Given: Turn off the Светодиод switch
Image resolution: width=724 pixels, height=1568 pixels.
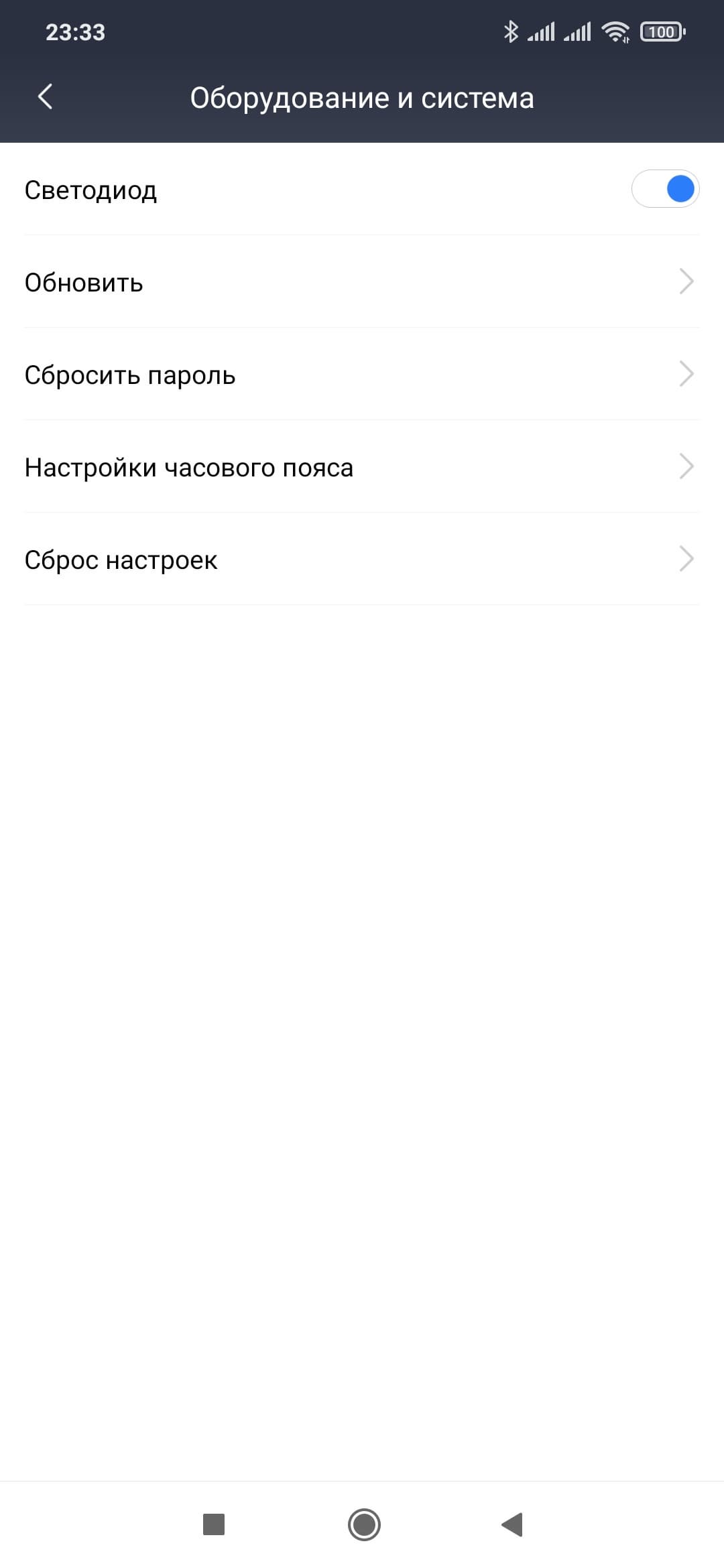Looking at the screenshot, I should [665, 189].
